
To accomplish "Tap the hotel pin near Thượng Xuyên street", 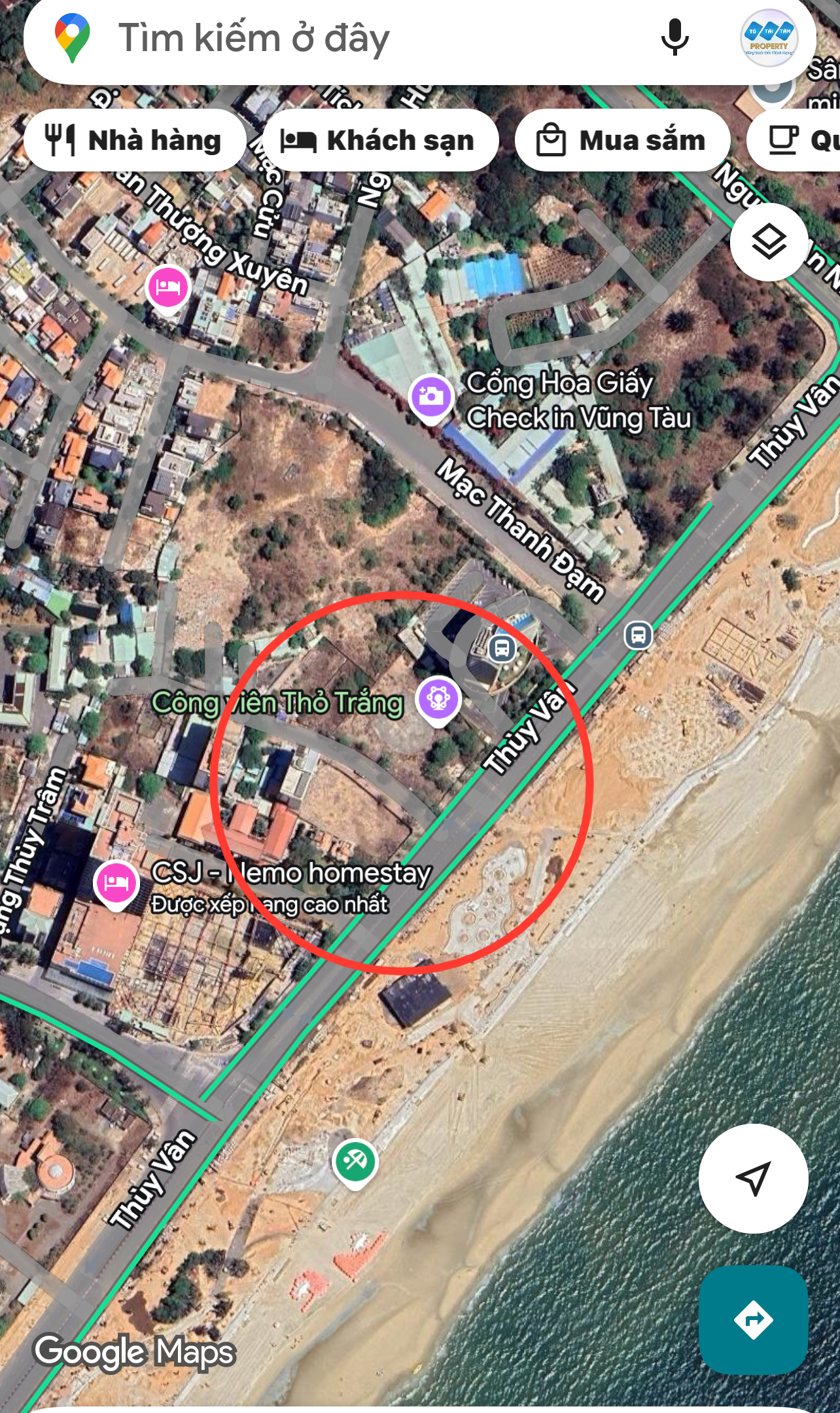I will [168, 288].
